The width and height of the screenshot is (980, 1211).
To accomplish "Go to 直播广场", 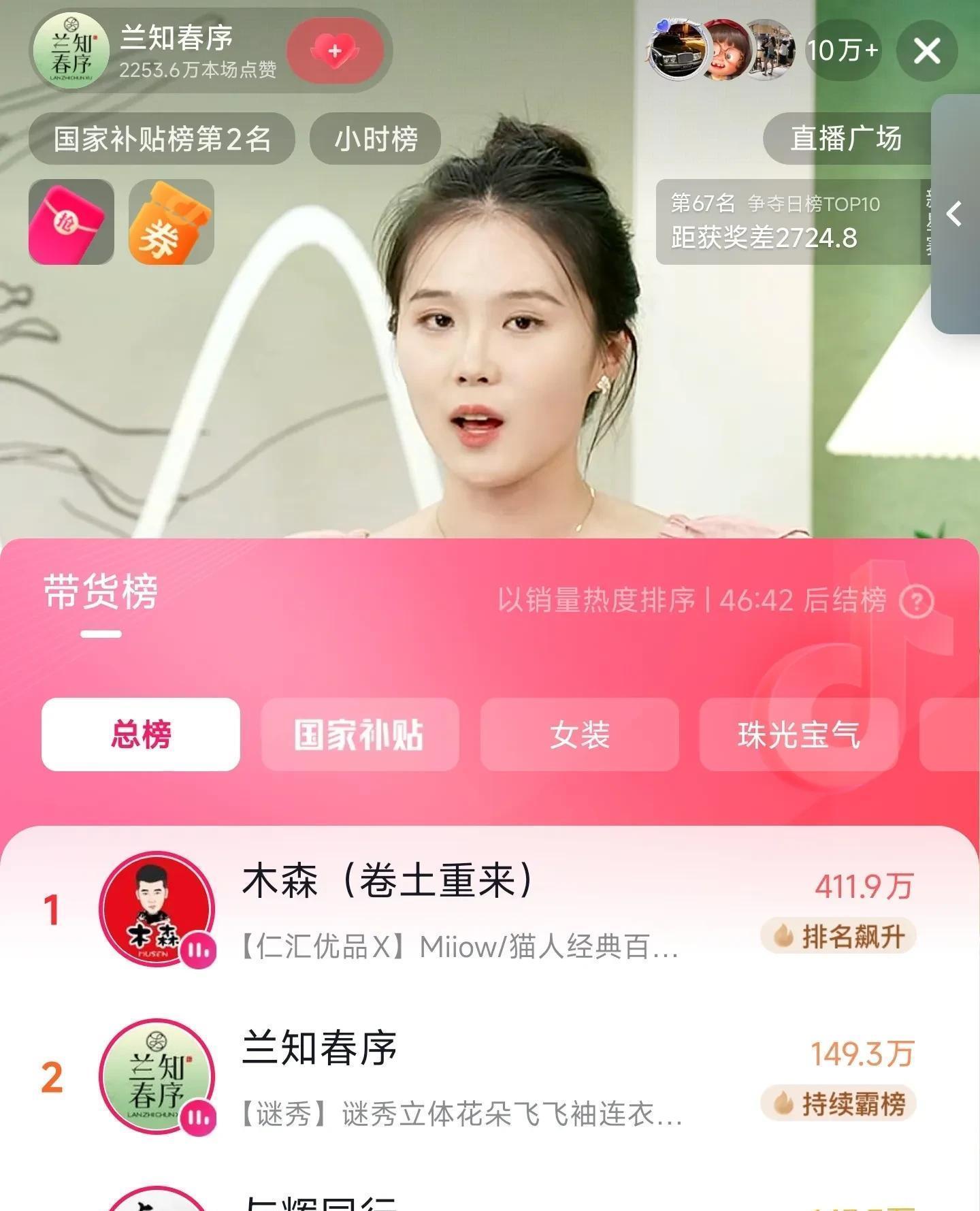I will 846,139.
